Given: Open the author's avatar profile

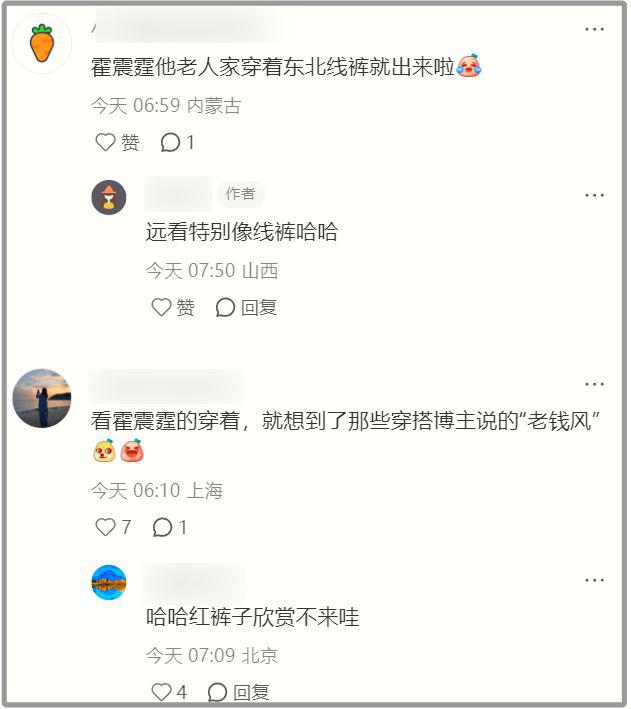Looking at the screenshot, I should (109, 197).
